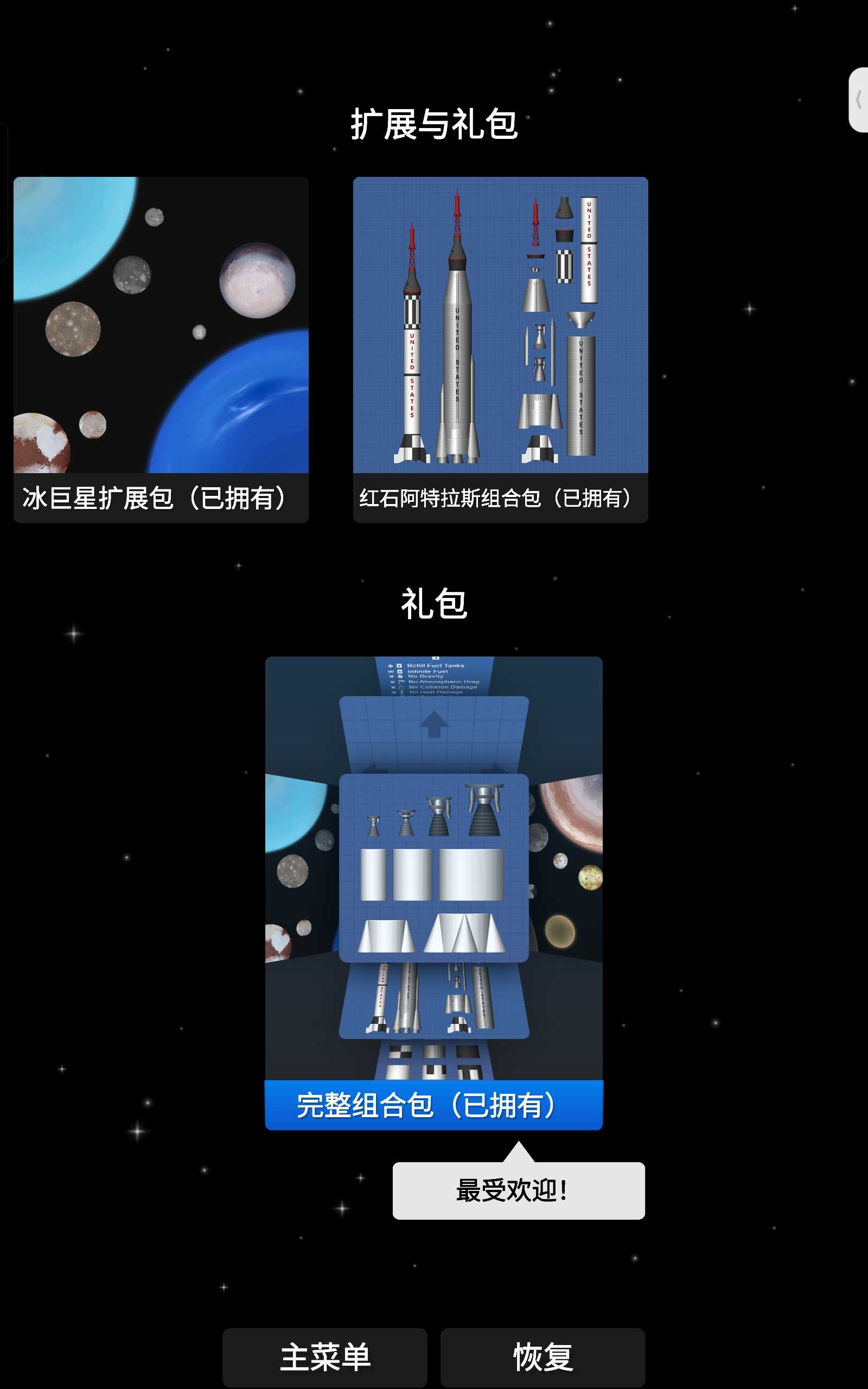Open the 红石阿特拉斯组合包 pack card
This screenshot has height=1389, width=868.
pyautogui.click(x=500, y=349)
